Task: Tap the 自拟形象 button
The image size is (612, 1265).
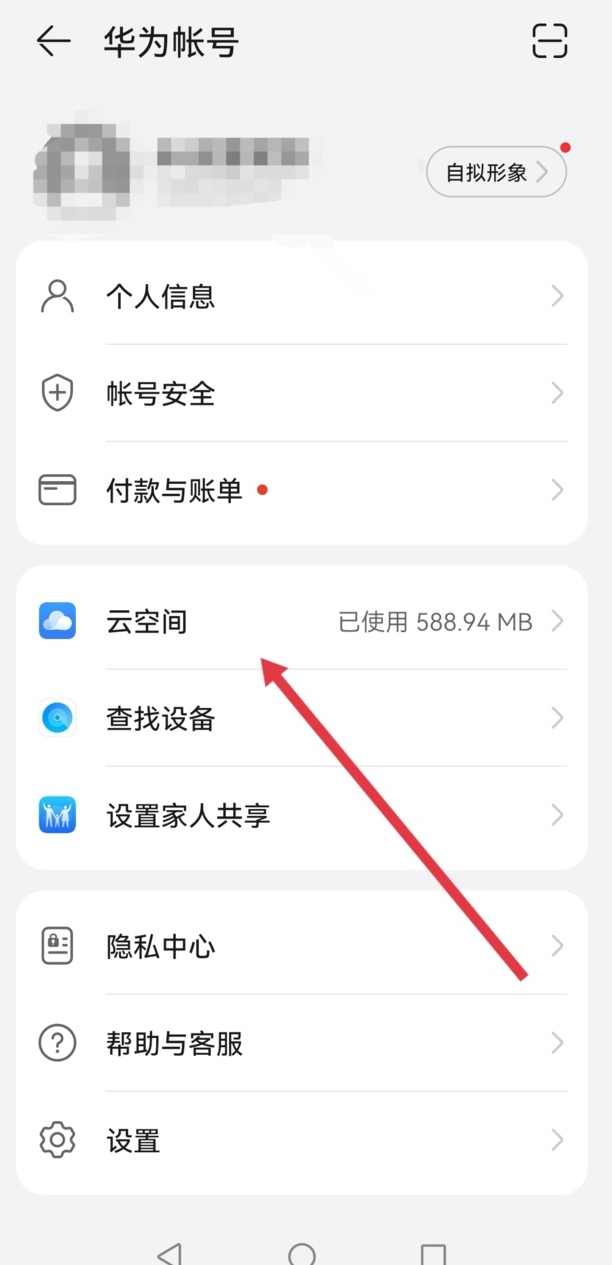Action: click(x=496, y=172)
